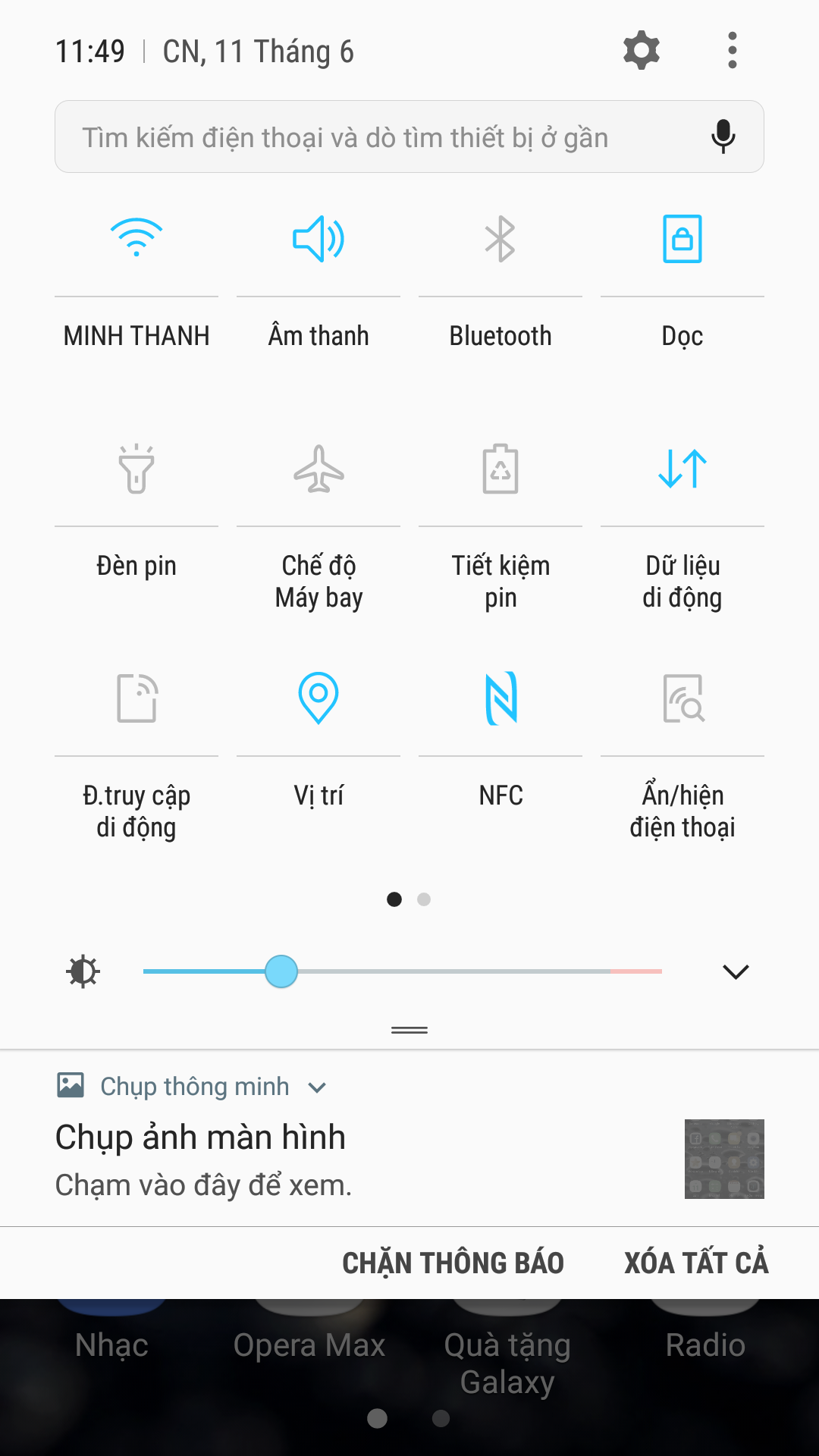
Task: Clear notifications with XÓA TẤT CẢ
Action: 696,1263
